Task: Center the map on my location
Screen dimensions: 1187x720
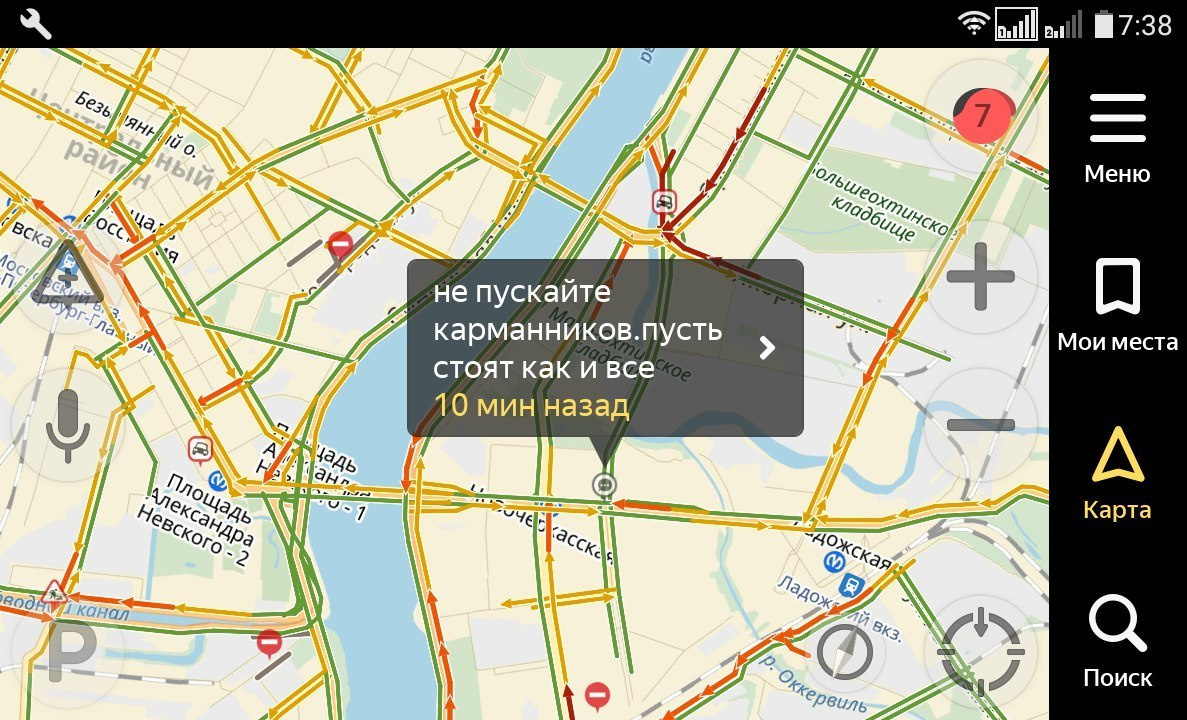Action: 981,652
